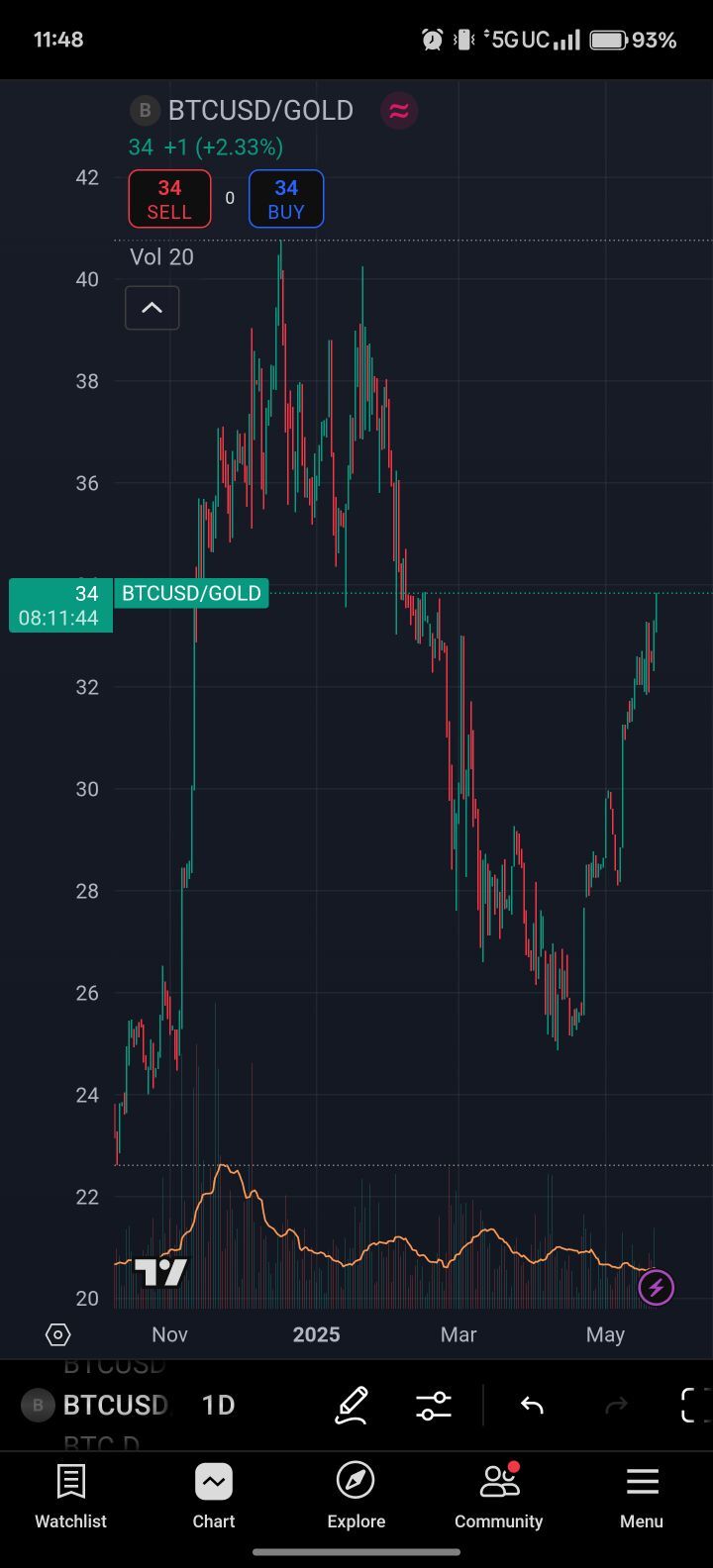Open the BTCUSD symbol selector

(96, 1405)
